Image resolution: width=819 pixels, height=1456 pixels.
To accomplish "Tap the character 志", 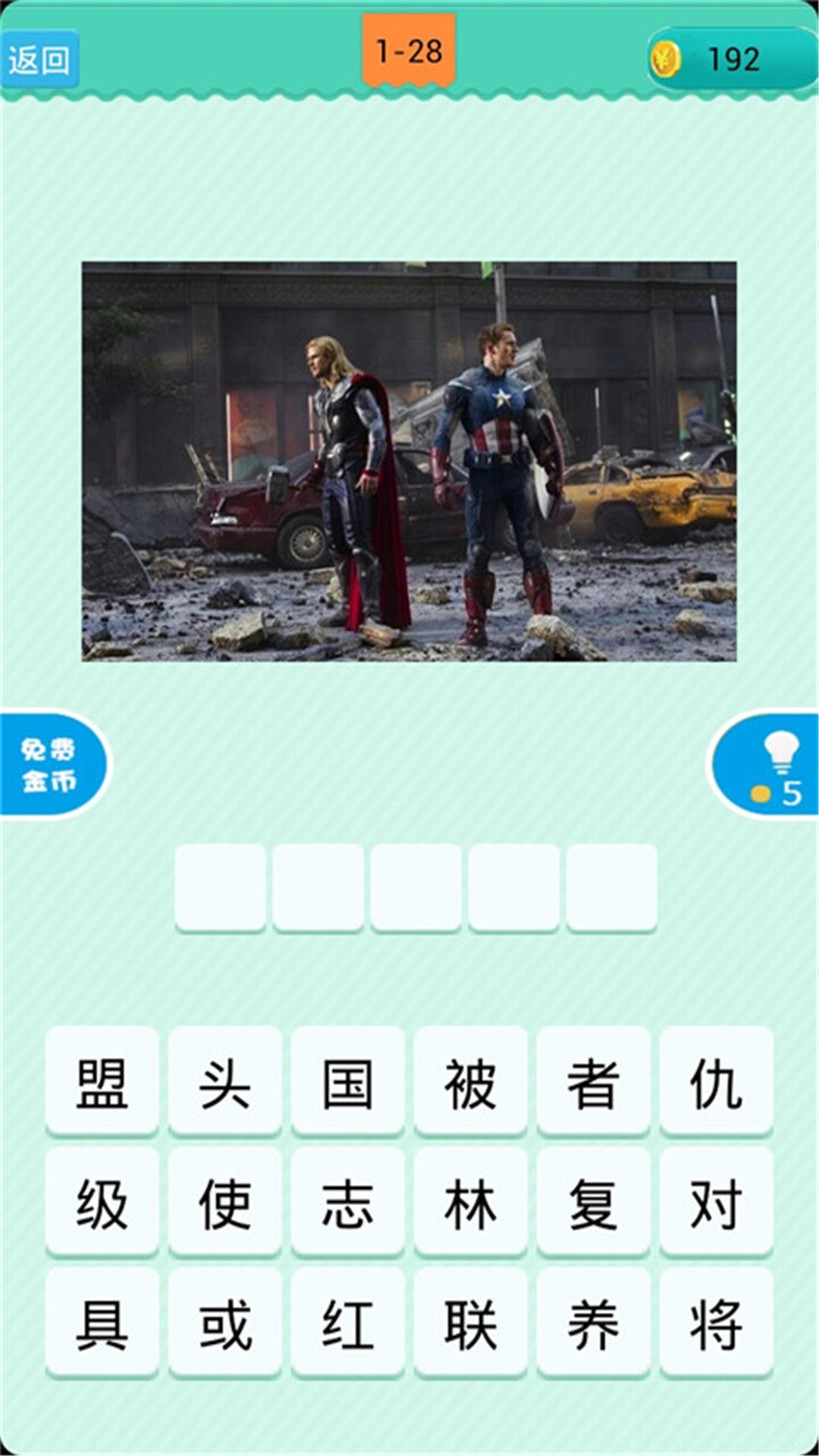I will coord(347,1203).
